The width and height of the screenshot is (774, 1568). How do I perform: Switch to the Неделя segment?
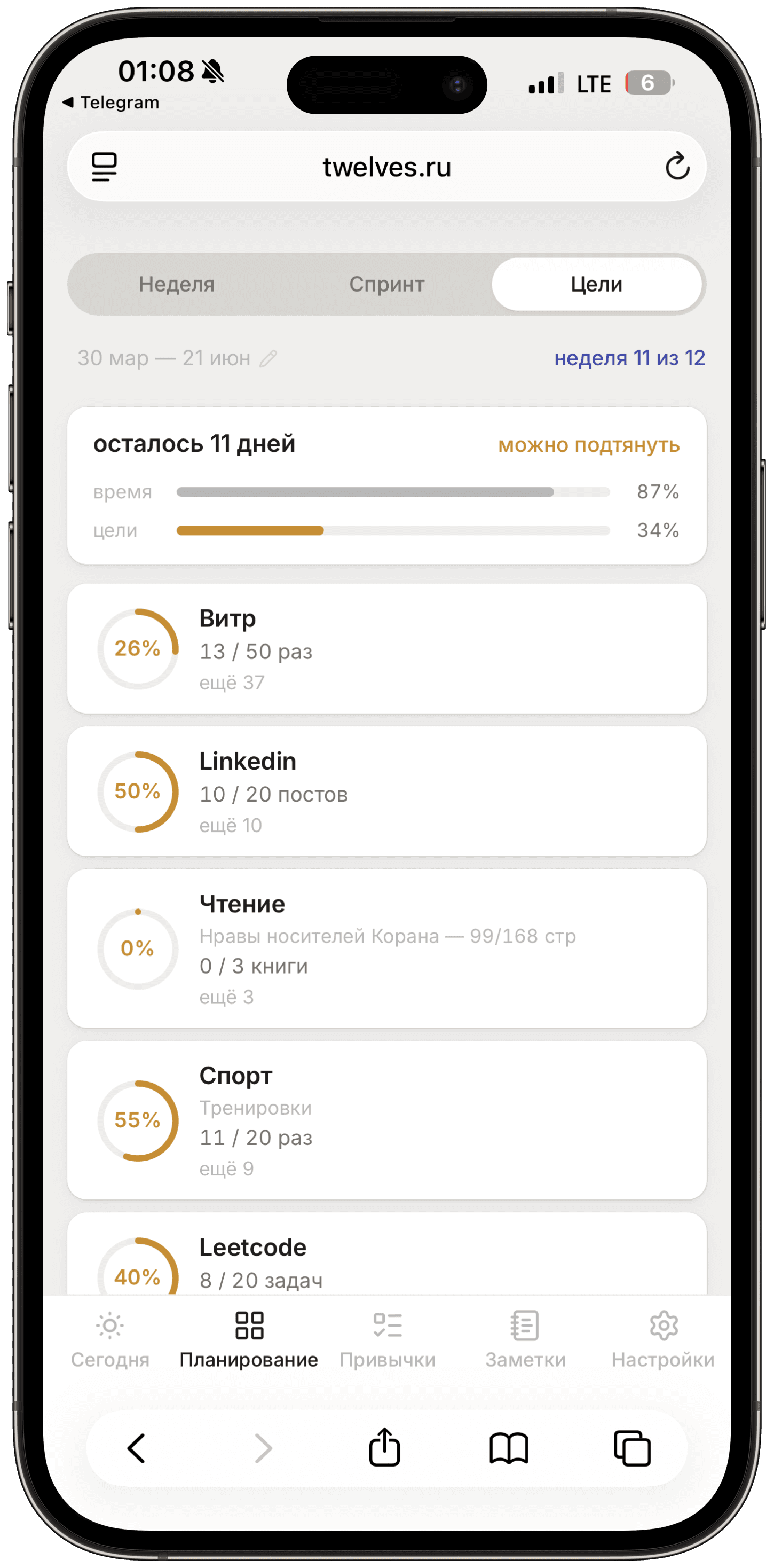tap(177, 284)
